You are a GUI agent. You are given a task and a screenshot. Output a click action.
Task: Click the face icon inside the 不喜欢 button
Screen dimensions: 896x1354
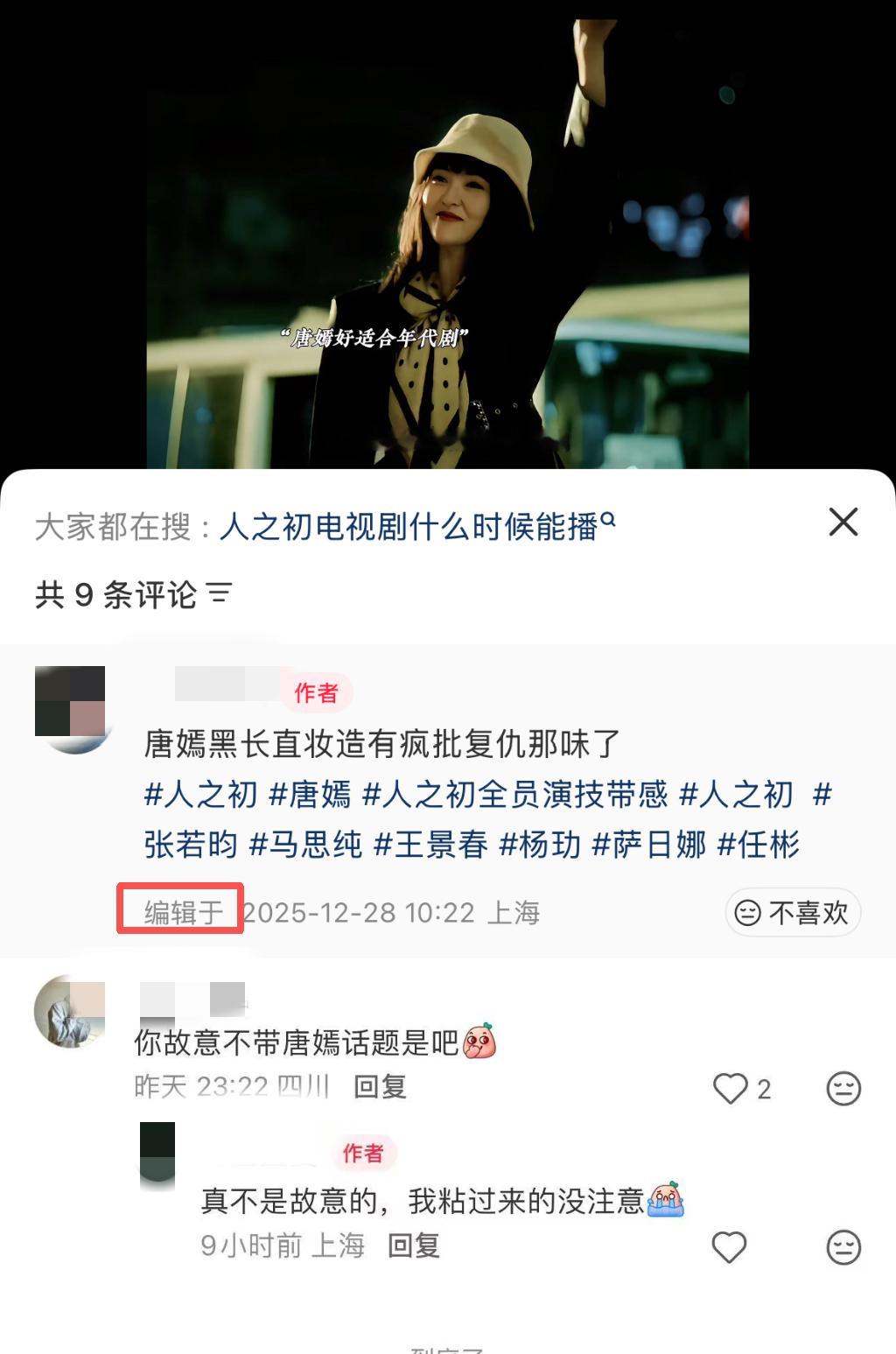(748, 913)
